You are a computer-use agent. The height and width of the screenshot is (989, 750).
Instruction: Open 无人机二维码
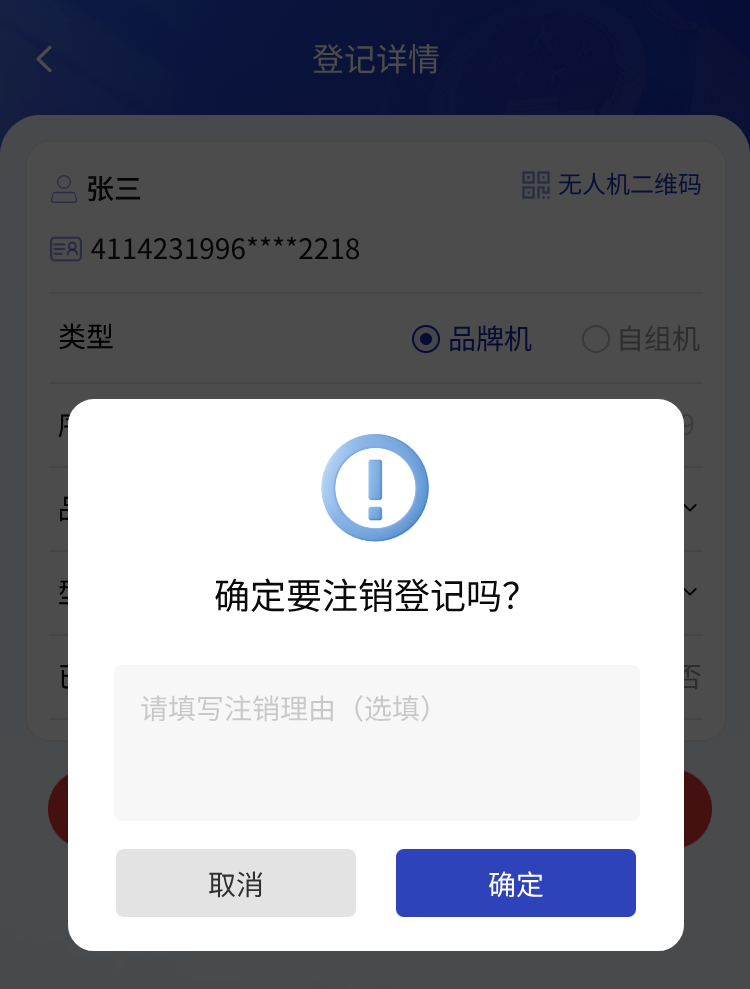(x=612, y=185)
